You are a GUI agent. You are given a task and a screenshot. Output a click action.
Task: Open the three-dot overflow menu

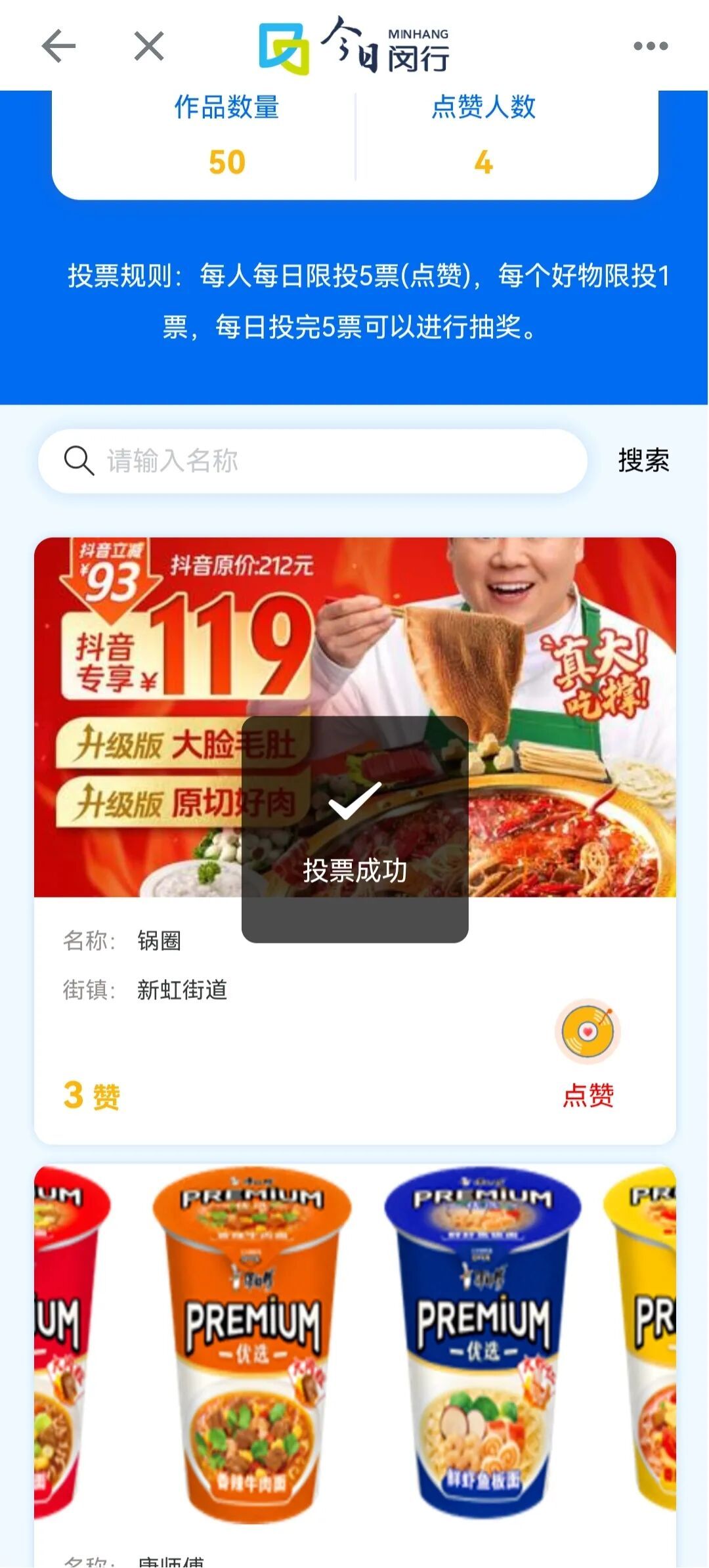click(x=650, y=46)
